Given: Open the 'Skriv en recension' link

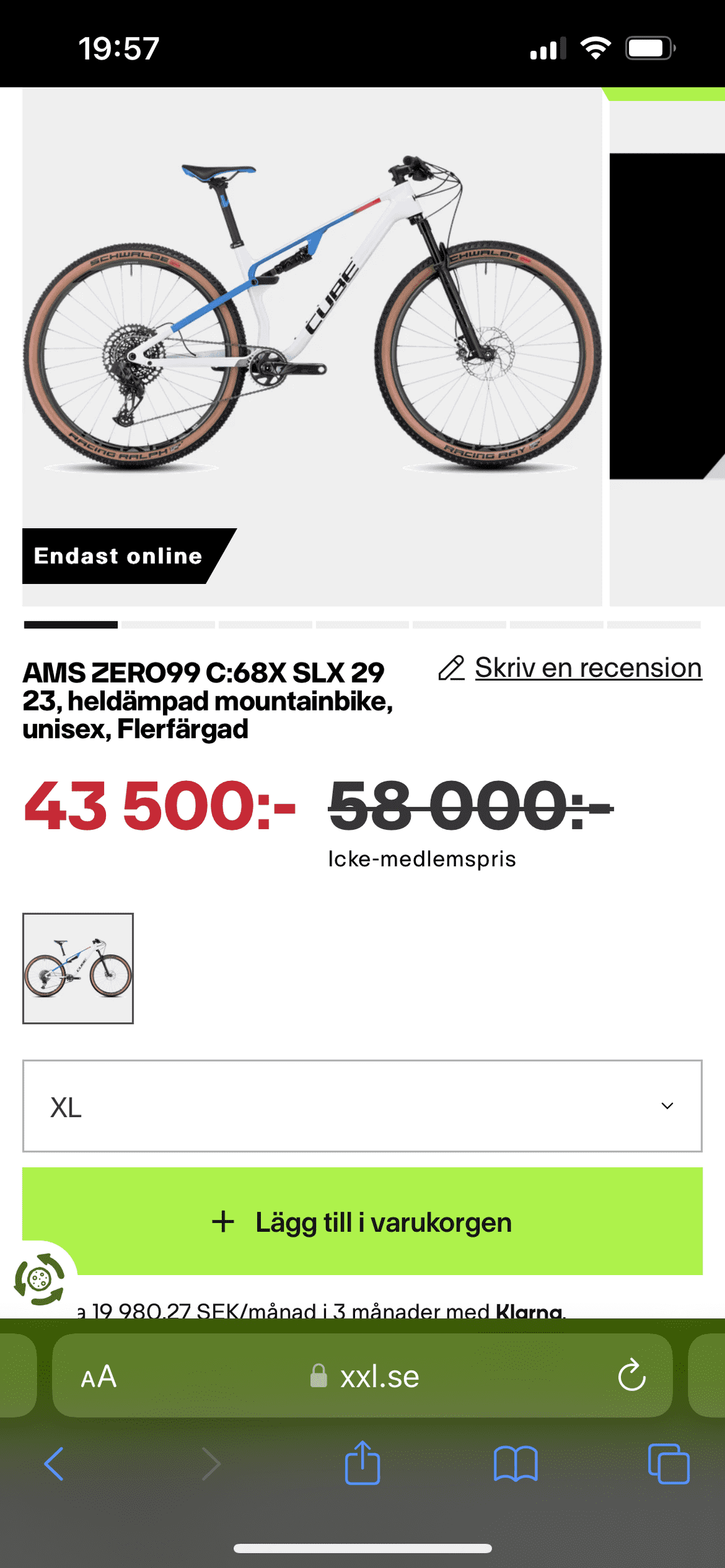Looking at the screenshot, I should point(569,667).
